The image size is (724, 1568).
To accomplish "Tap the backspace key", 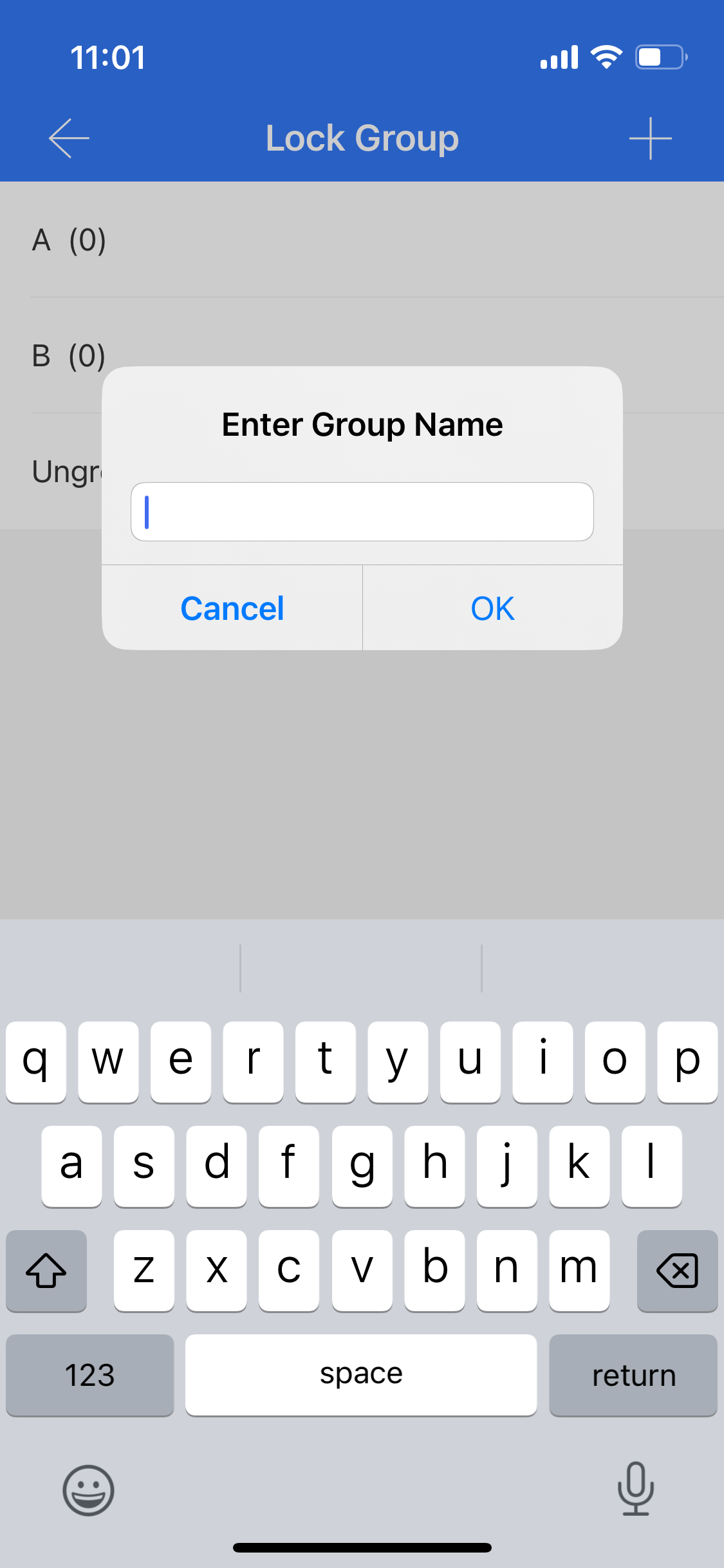I will pos(677,1271).
